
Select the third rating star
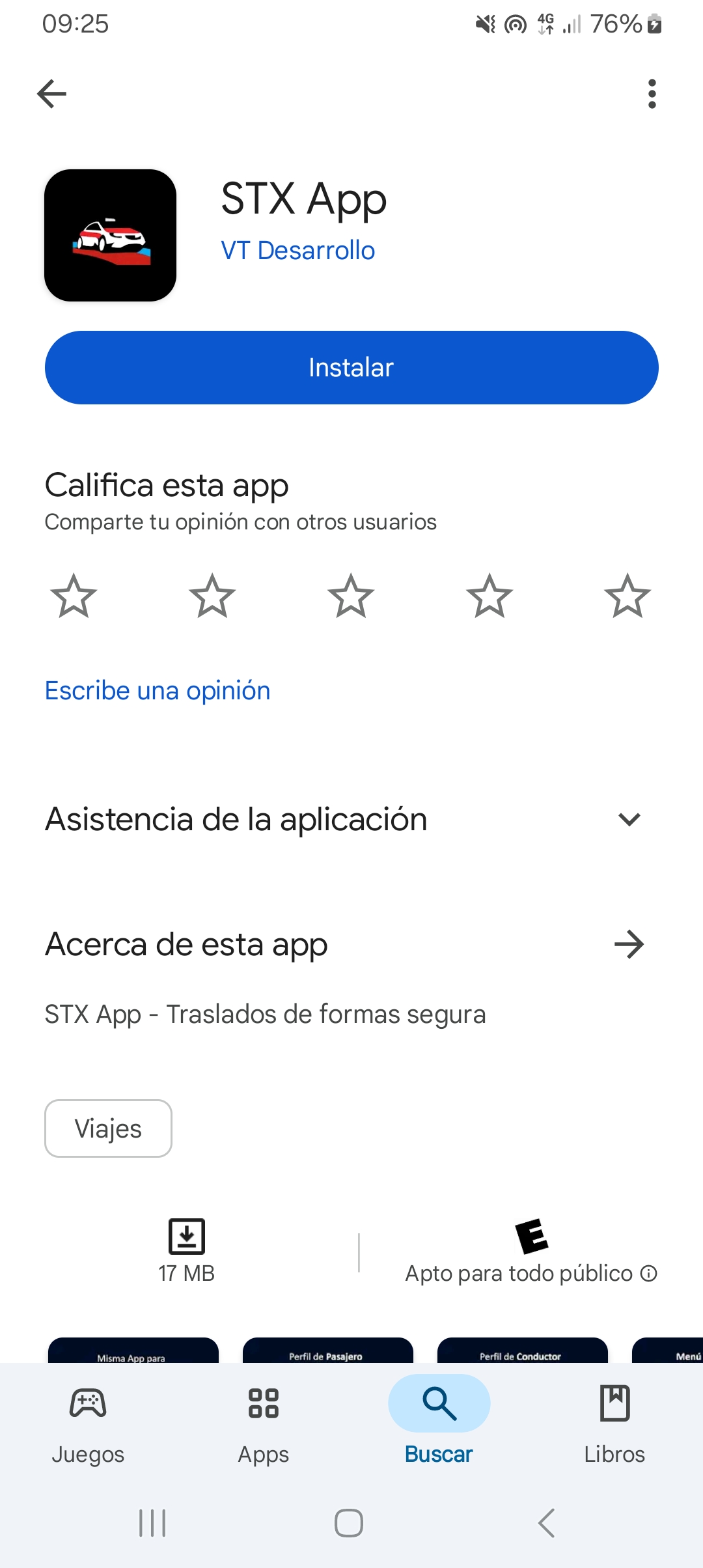pos(351,597)
